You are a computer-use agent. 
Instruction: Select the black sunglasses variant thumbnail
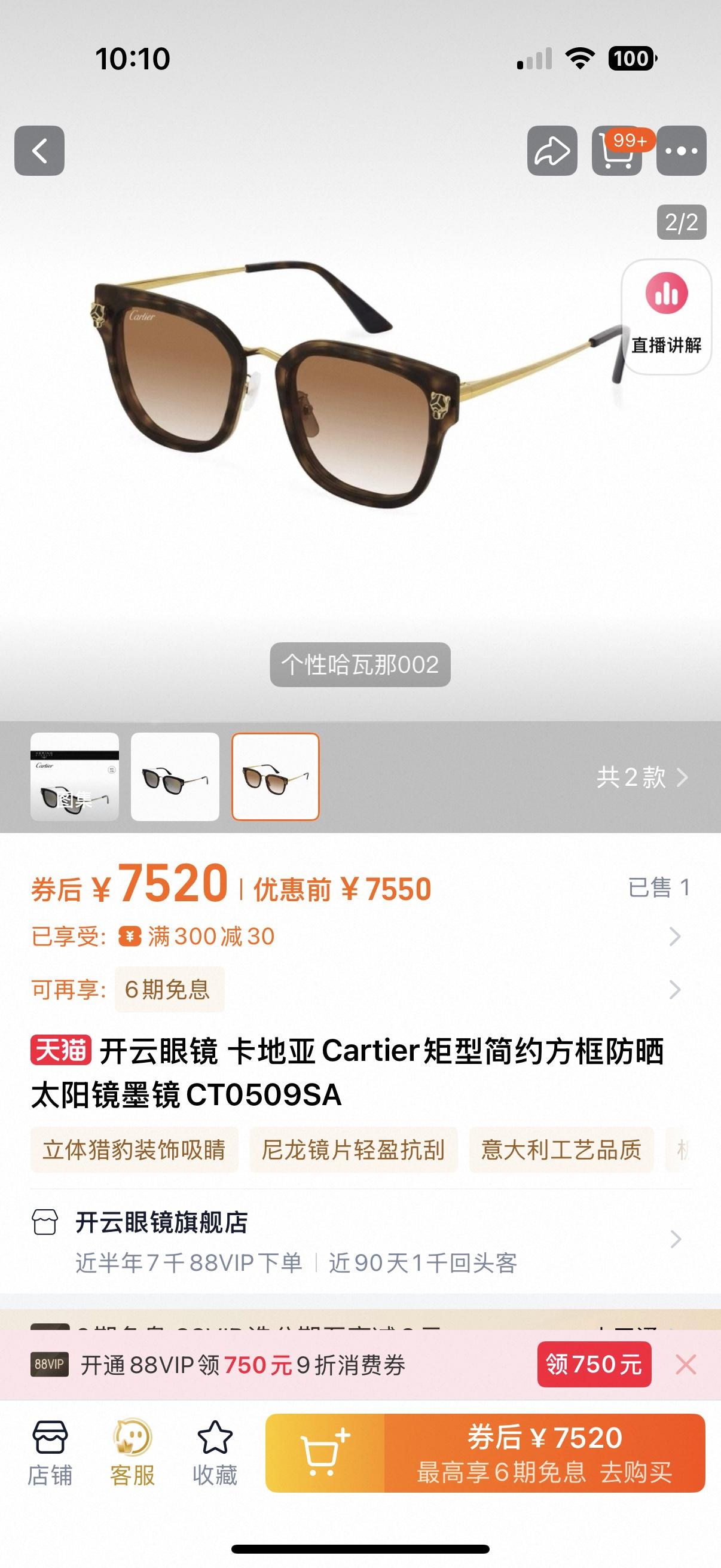[x=175, y=777]
